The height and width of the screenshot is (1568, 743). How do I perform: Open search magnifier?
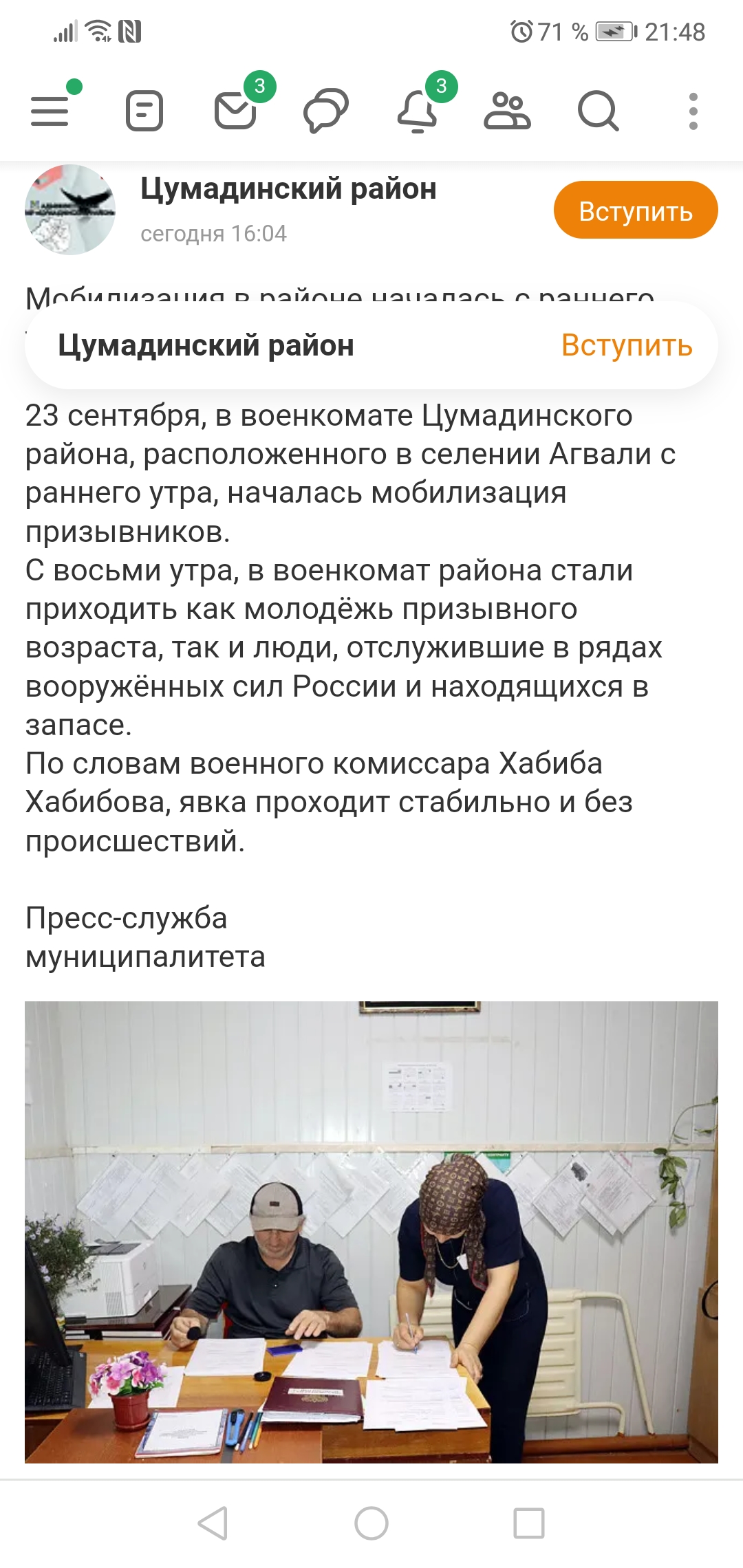click(599, 111)
